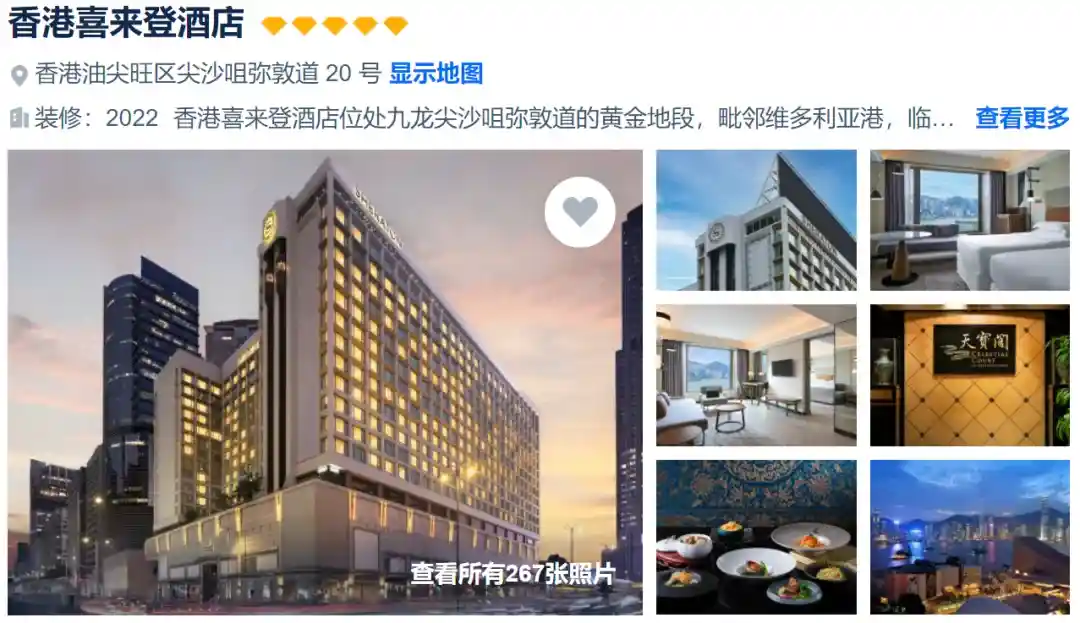View all 267 photos
1080x623 pixels.
512,573
